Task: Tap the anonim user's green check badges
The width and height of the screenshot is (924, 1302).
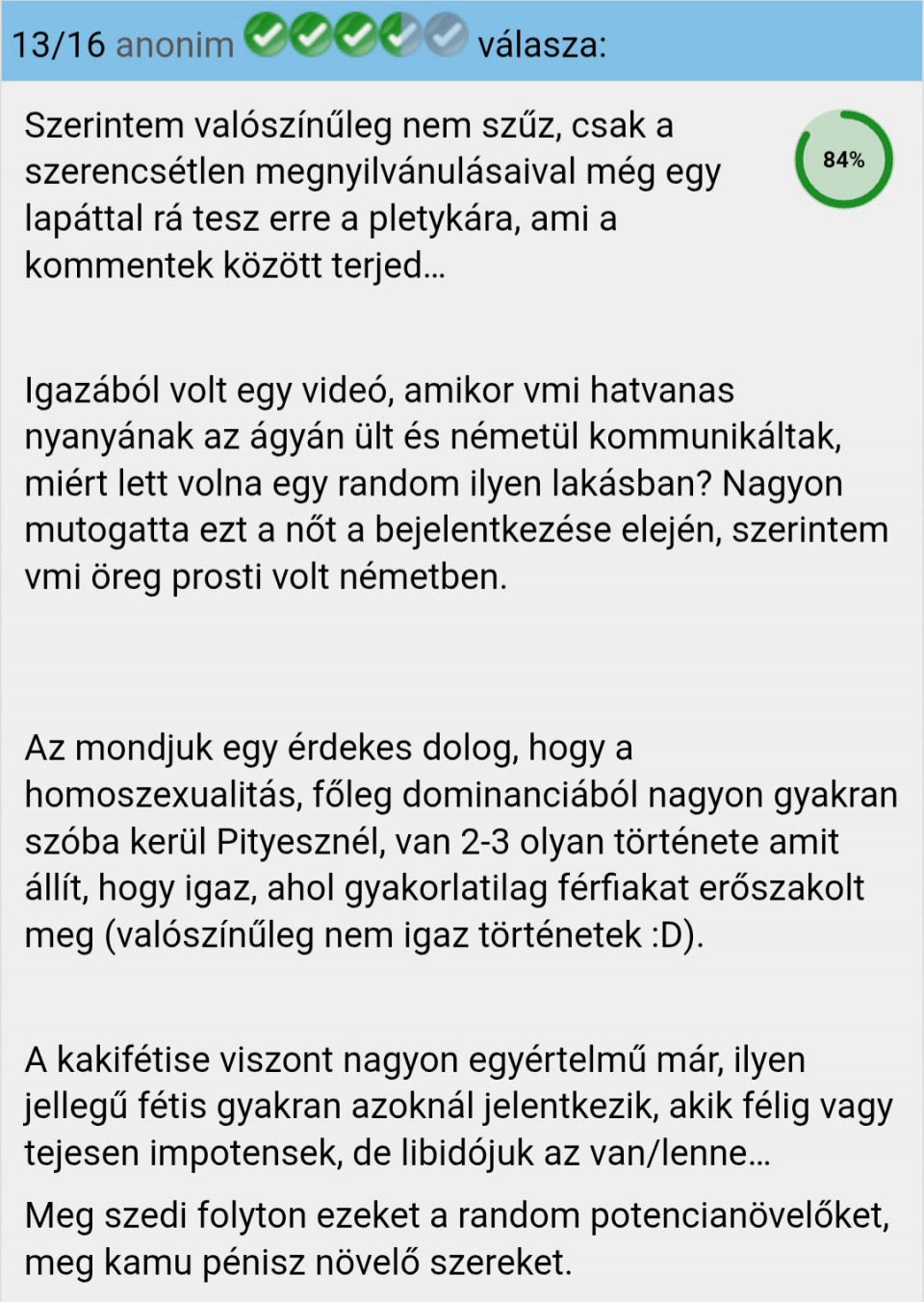Action: point(356,36)
